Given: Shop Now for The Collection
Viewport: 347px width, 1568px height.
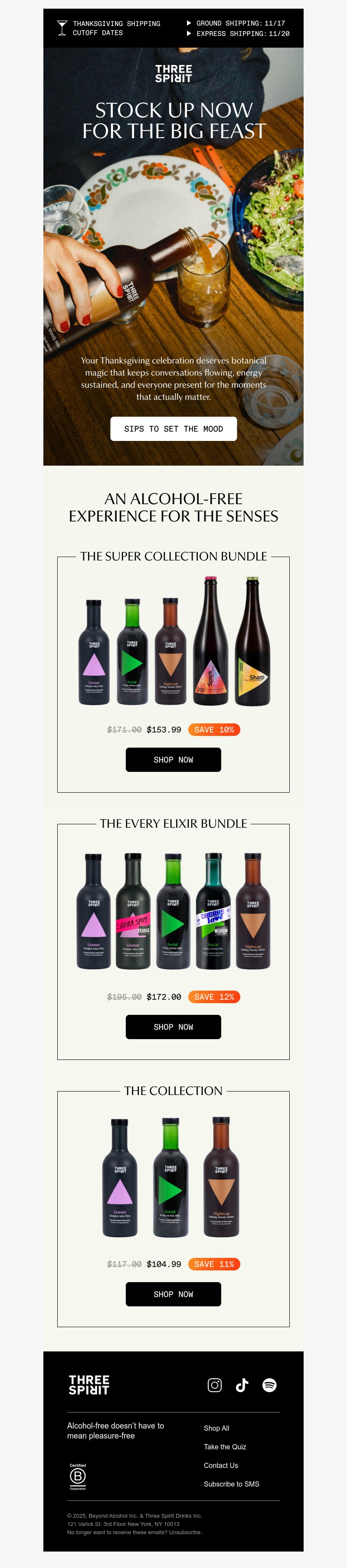Looking at the screenshot, I should [x=173, y=1294].
